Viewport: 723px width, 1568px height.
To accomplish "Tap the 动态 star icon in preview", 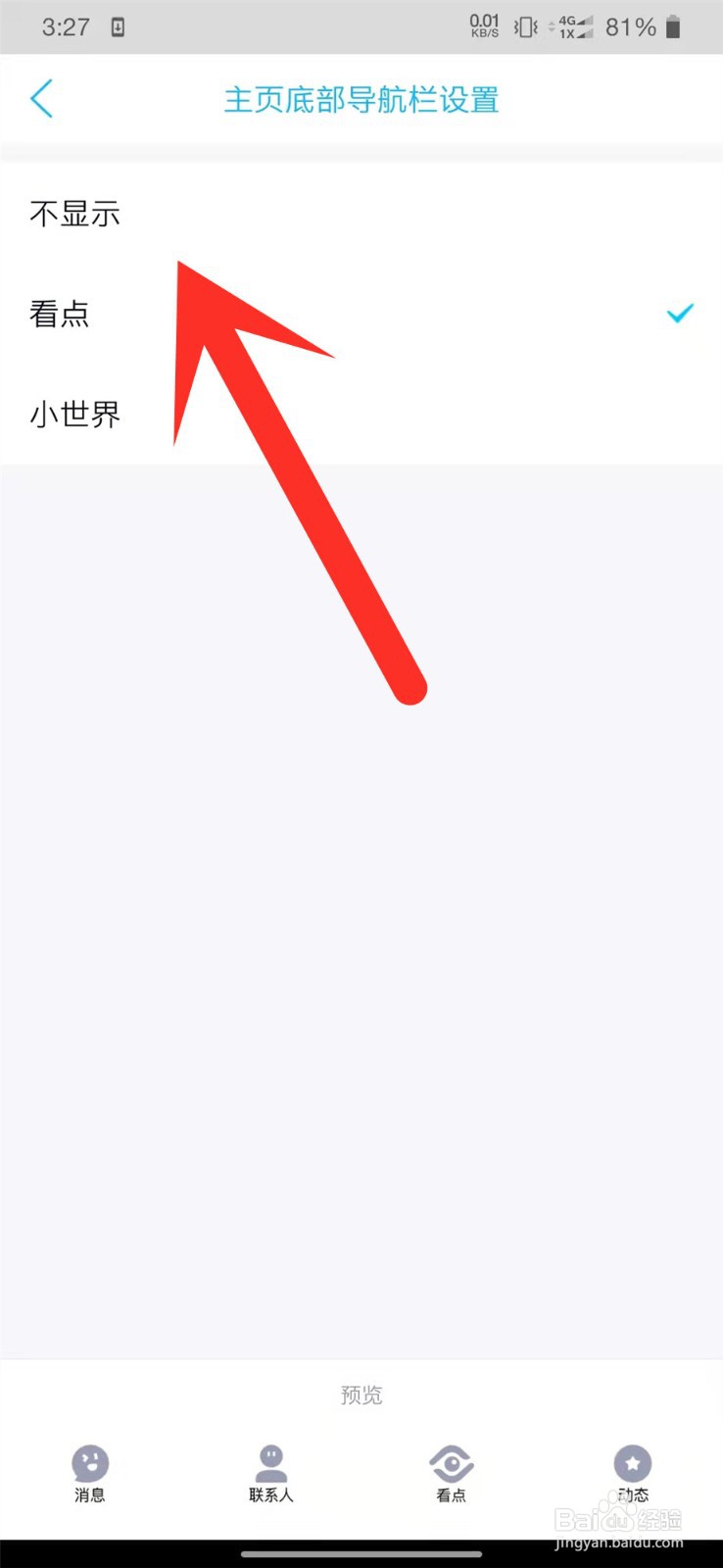I will pyautogui.click(x=632, y=1462).
